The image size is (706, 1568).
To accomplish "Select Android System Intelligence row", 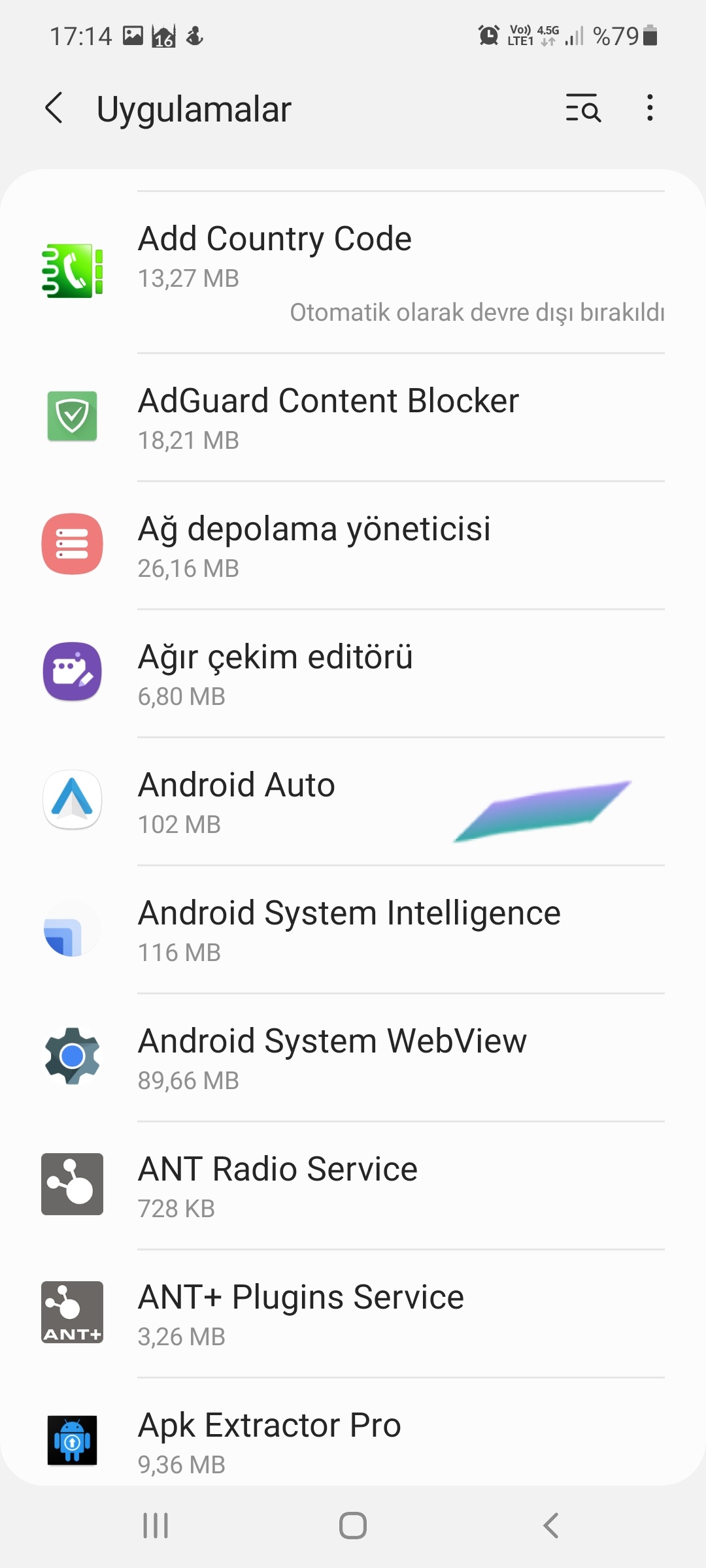I will 353,930.
